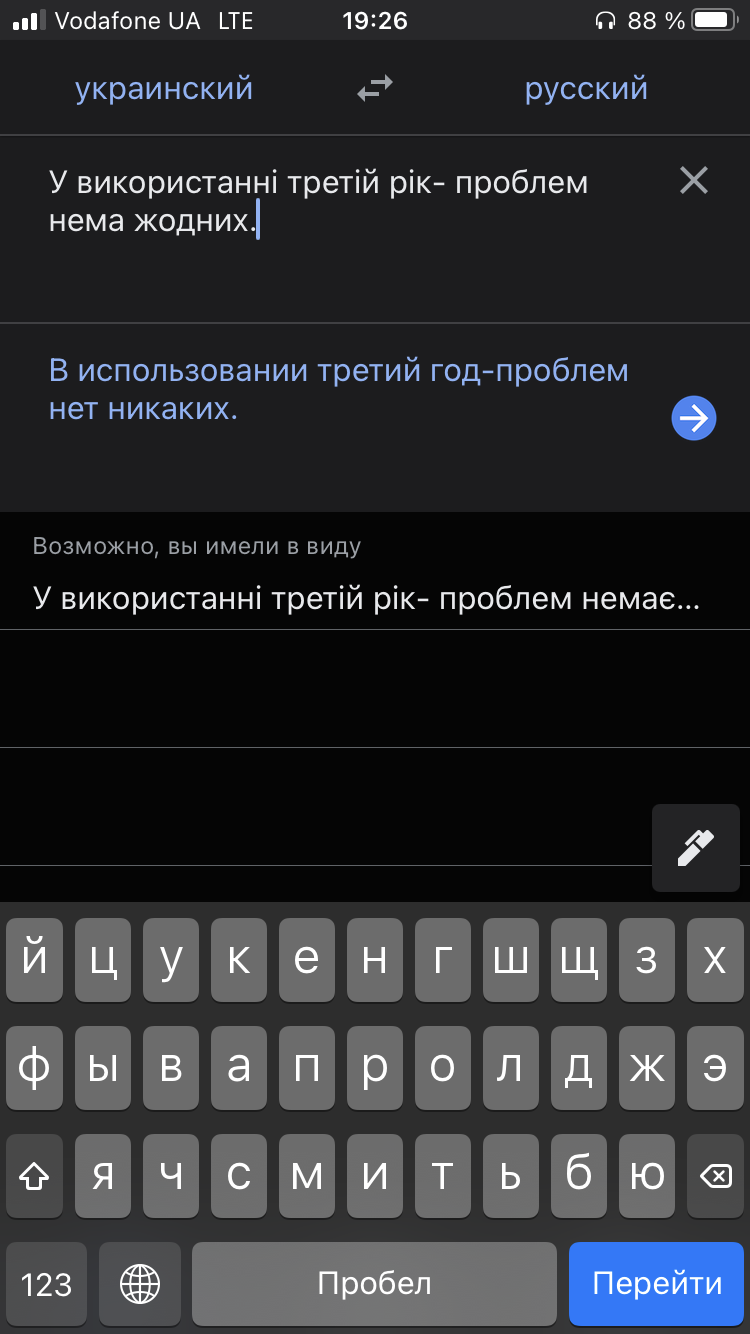The height and width of the screenshot is (1334, 750).
Task: Switch to the 123 numeric keyboard
Action: 46,1283
